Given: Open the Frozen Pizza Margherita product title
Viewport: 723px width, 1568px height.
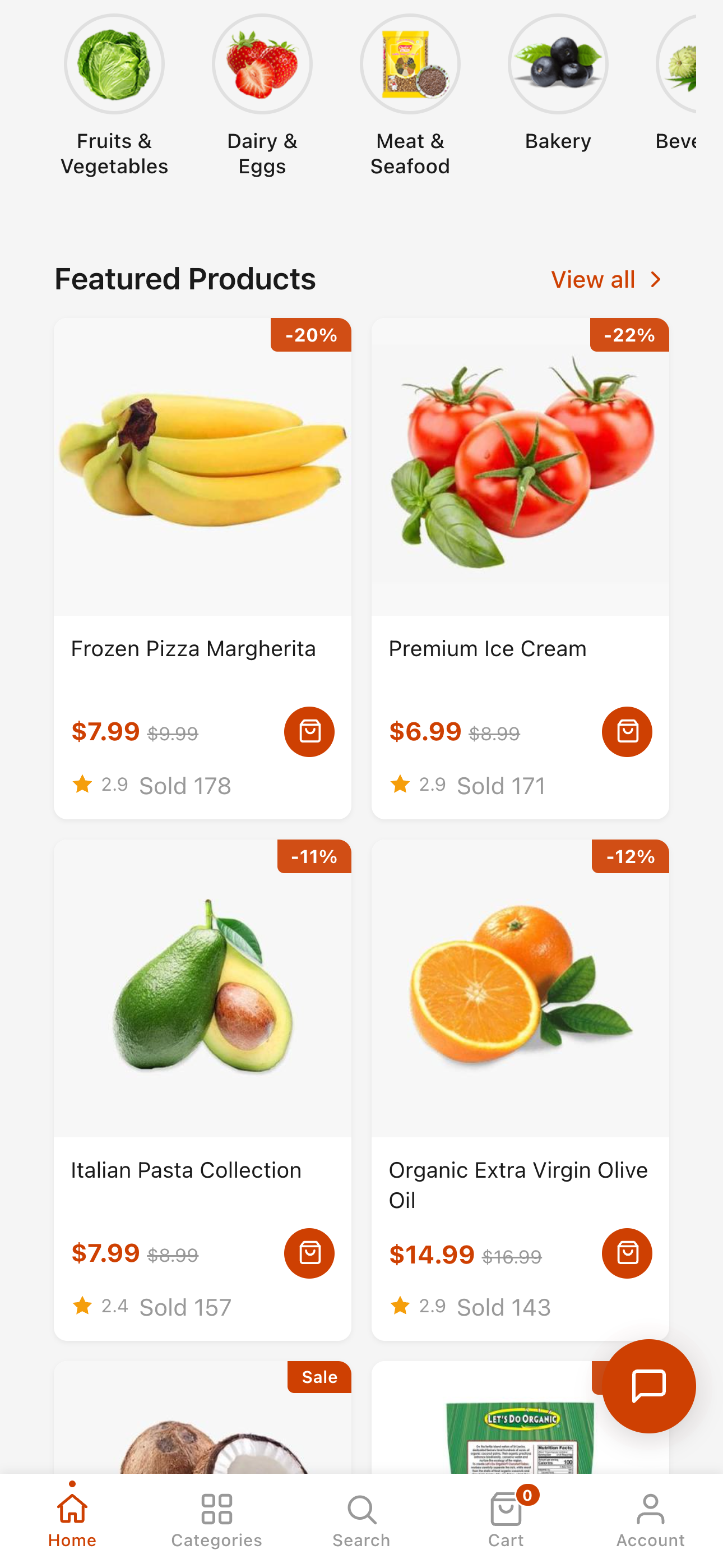Looking at the screenshot, I should click(x=193, y=648).
